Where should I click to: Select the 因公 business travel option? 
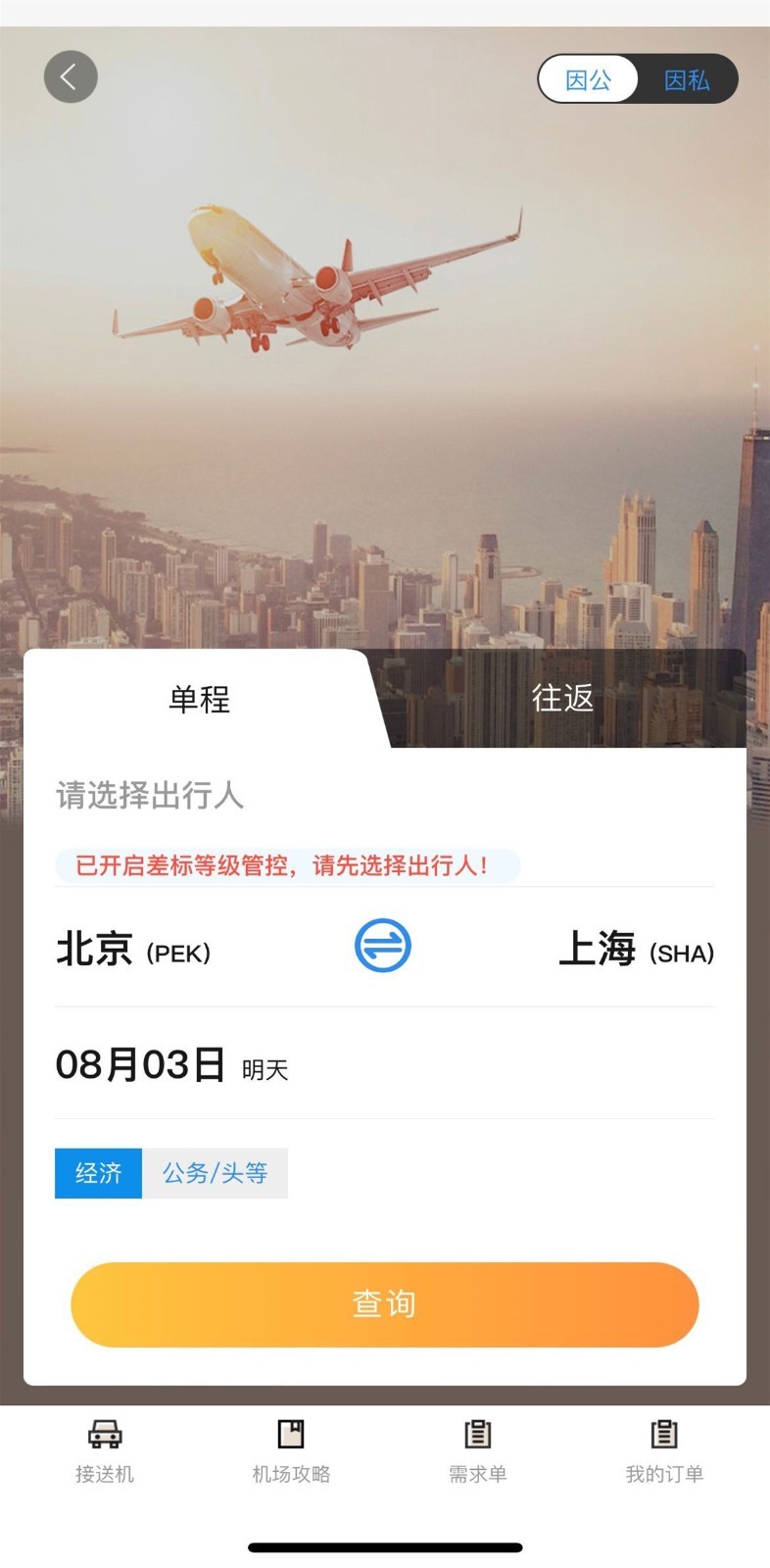coord(588,79)
